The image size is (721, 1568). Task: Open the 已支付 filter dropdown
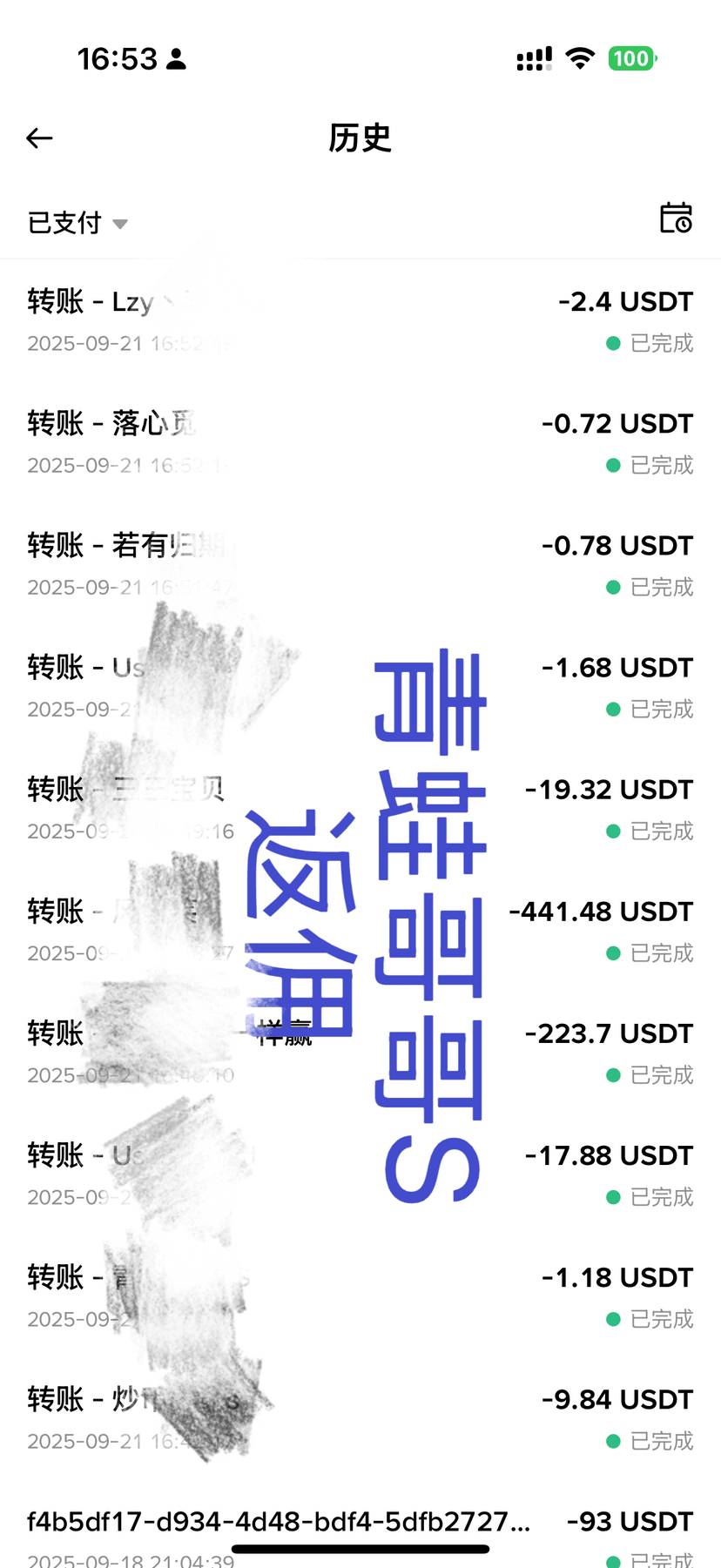click(77, 223)
